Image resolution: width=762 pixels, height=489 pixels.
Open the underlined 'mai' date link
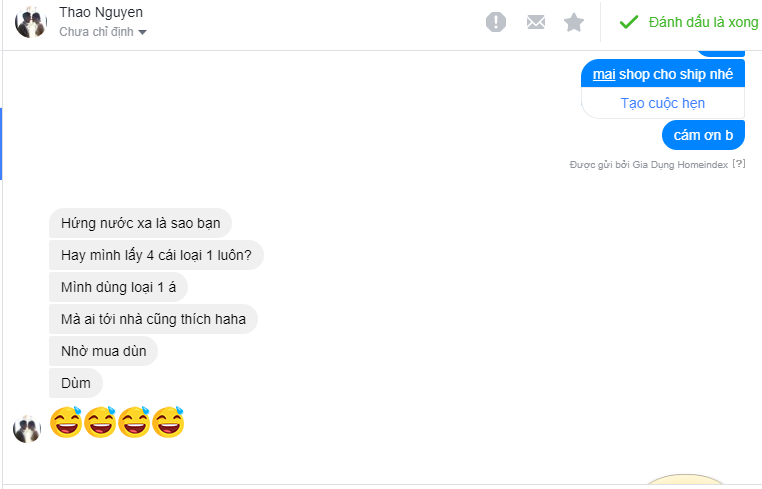coord(604,74)
